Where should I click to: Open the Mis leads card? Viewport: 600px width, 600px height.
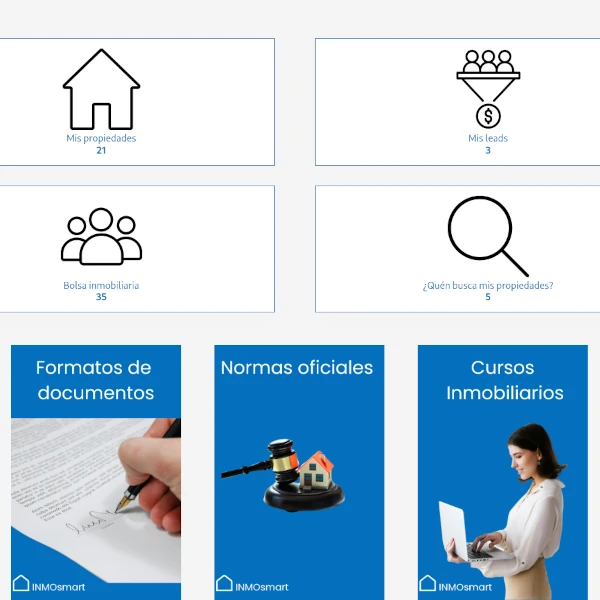(487, 102)
